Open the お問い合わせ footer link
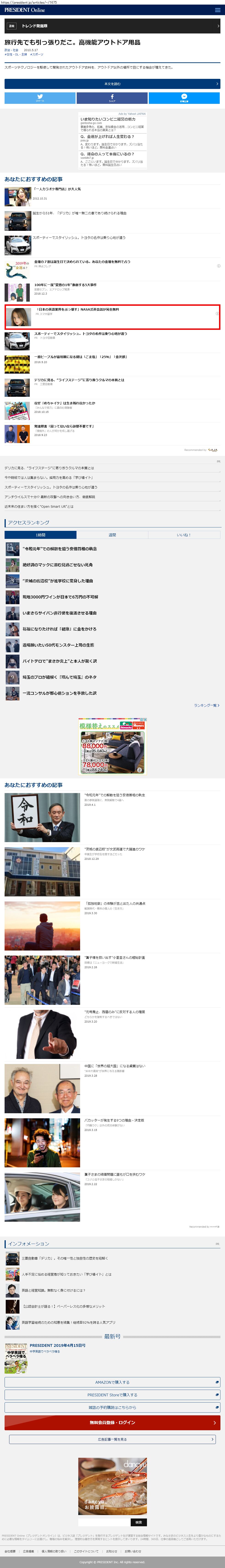 click(x=133, y=1551)
